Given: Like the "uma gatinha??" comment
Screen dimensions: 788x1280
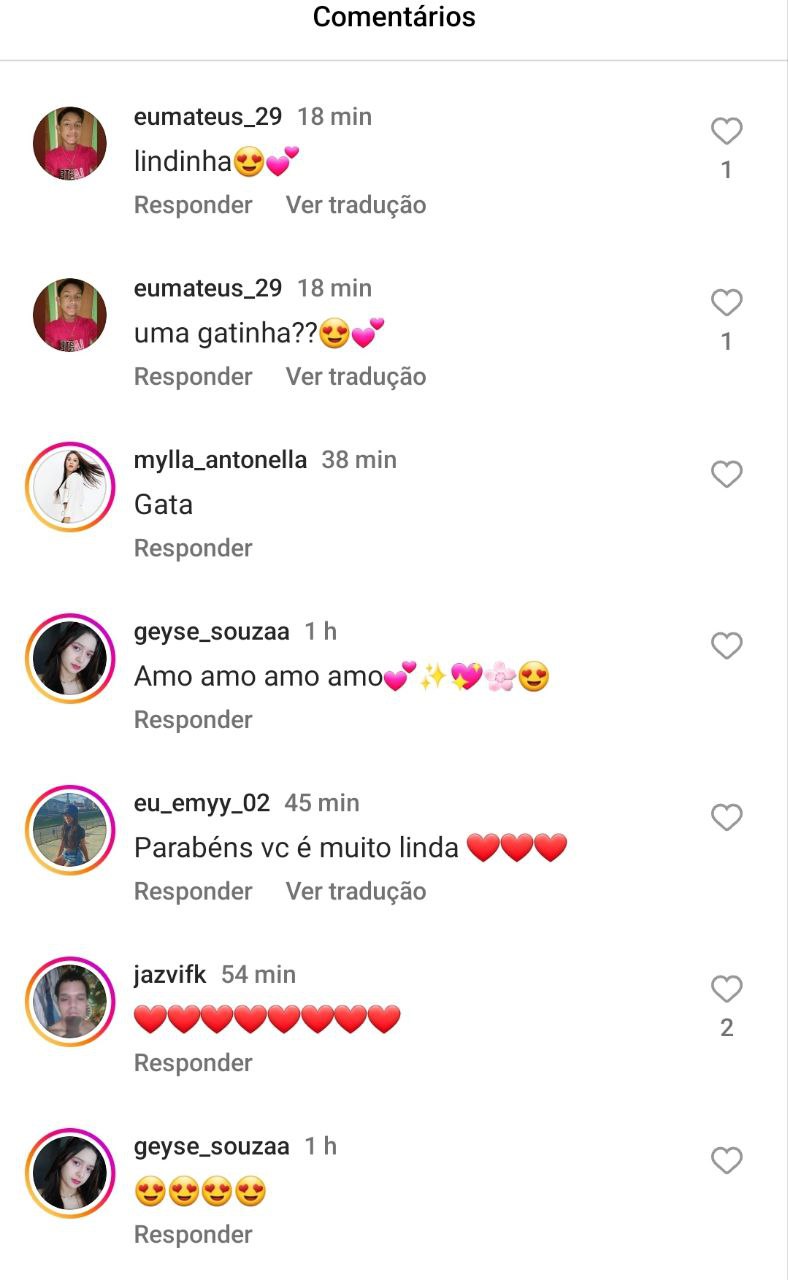Looking at the screenshot, I should [x=726, y=303].
